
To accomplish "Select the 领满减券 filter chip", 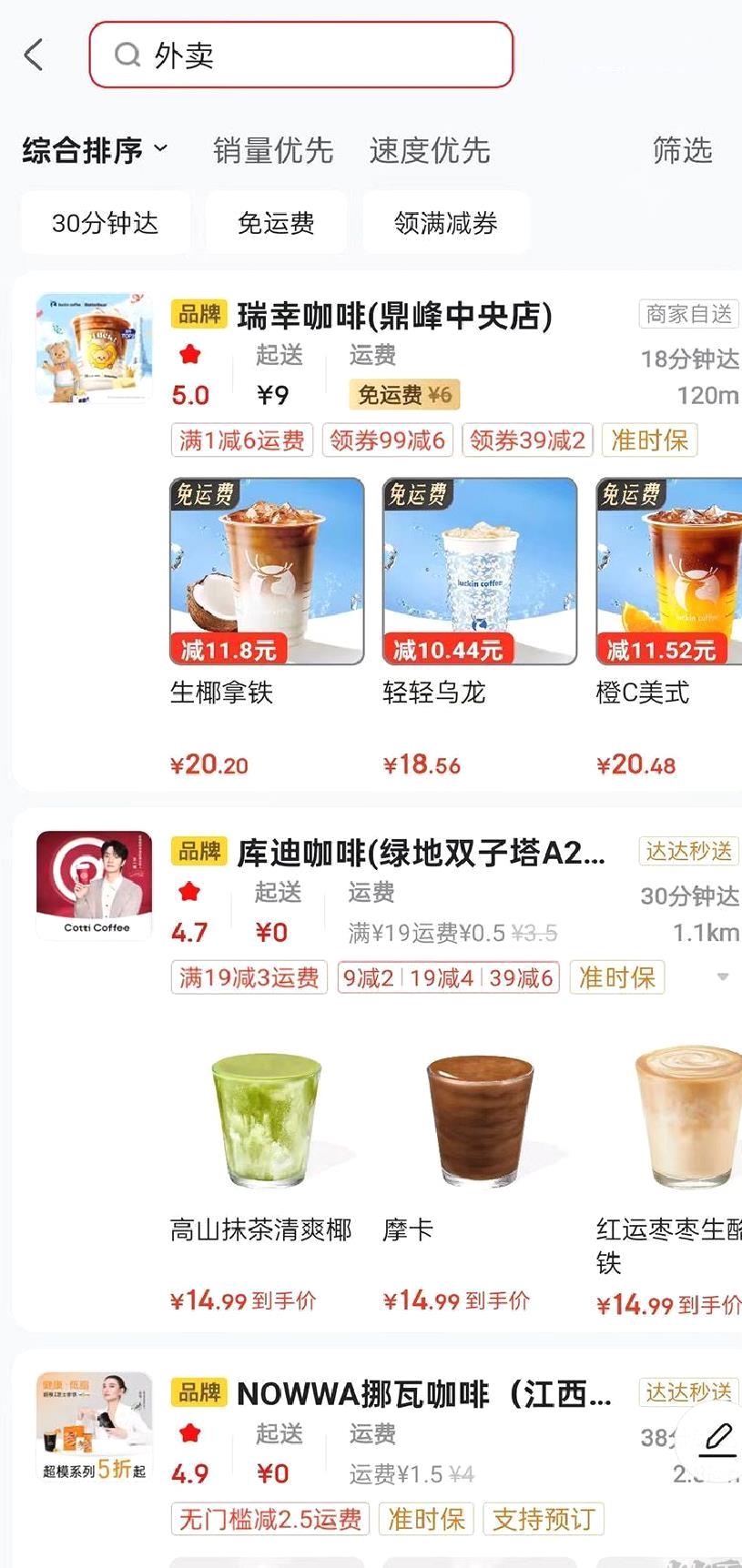I will tap(446, 223).
